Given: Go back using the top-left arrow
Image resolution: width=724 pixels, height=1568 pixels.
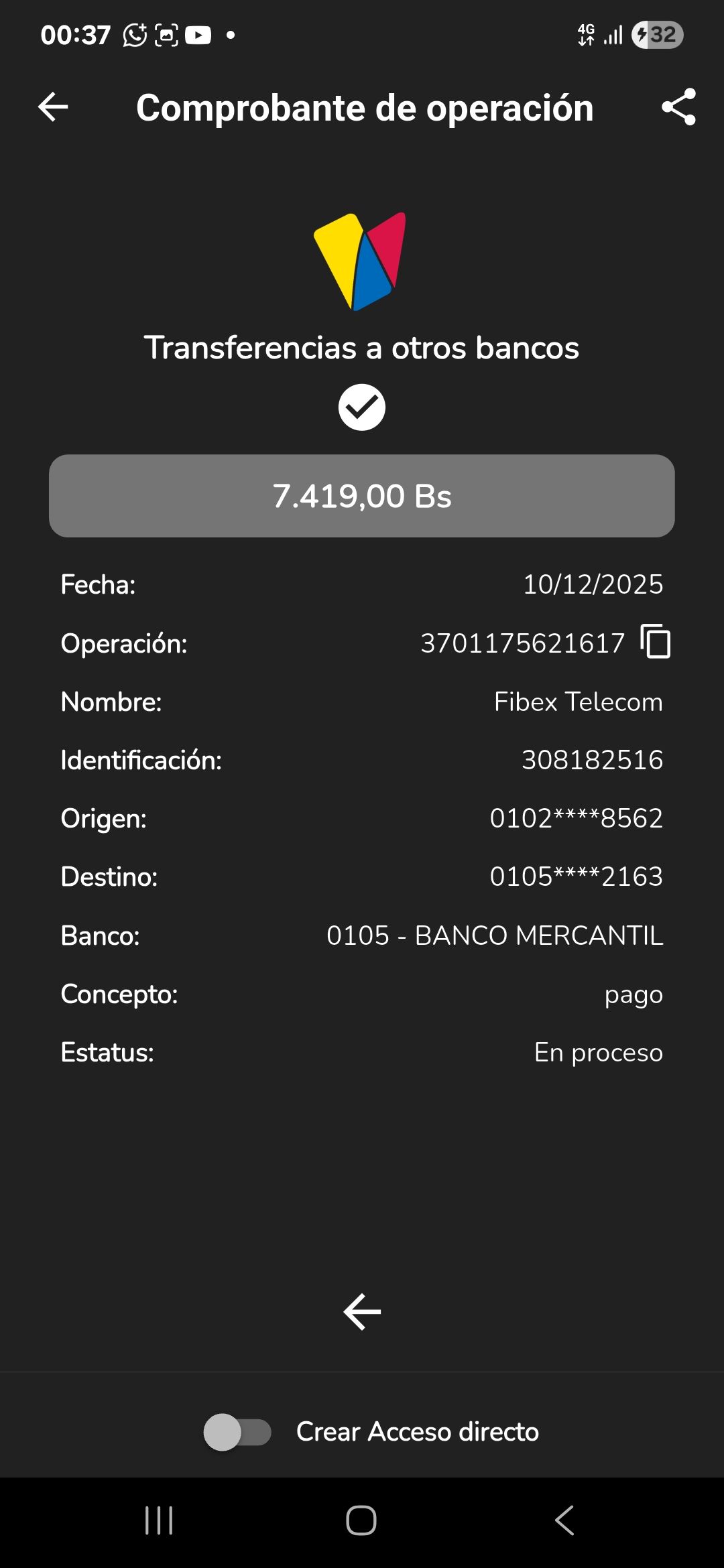Looking at the screenshot, I should tap(53, 107).
